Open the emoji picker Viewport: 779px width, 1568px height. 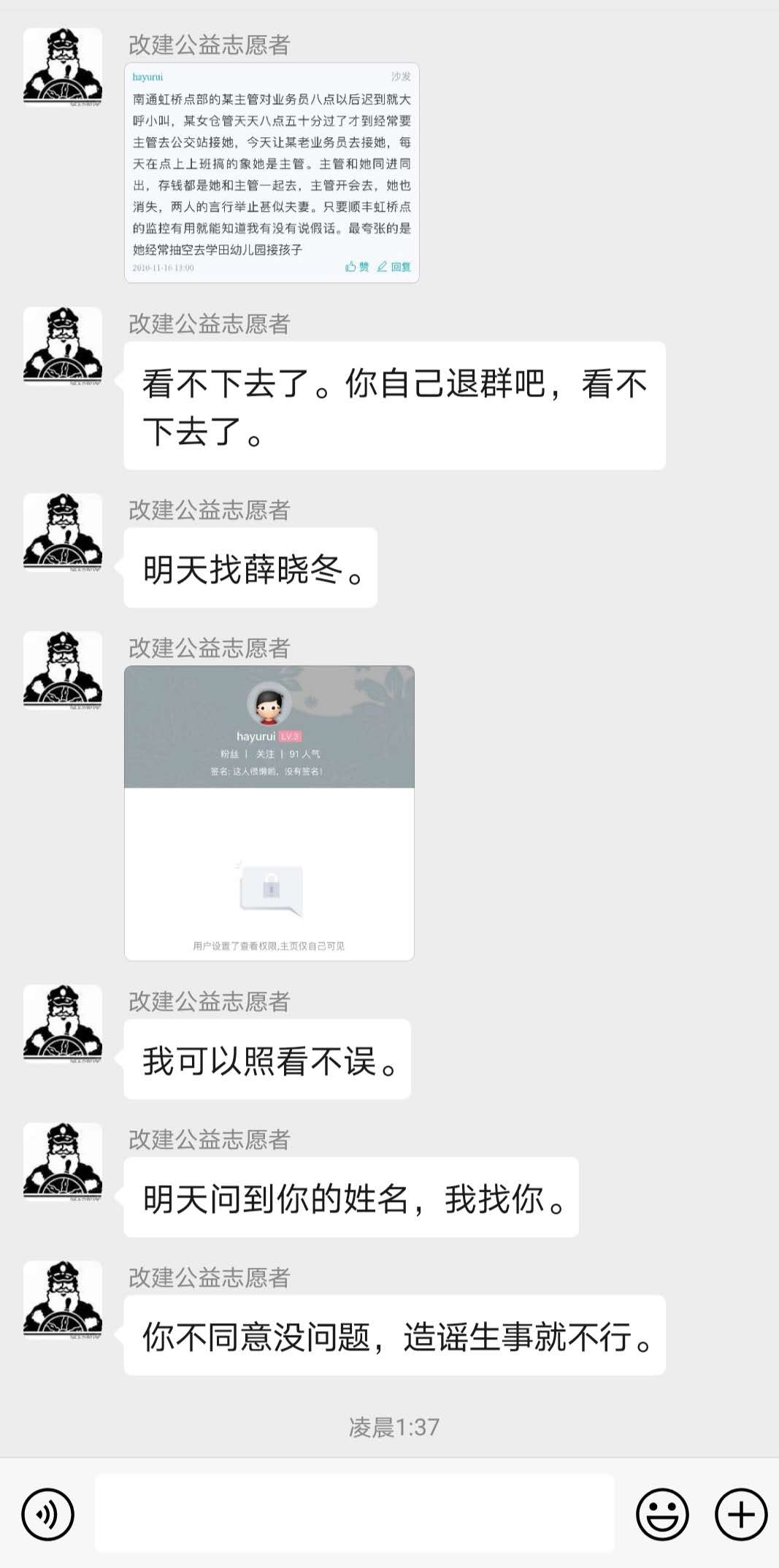point(662,1514)
